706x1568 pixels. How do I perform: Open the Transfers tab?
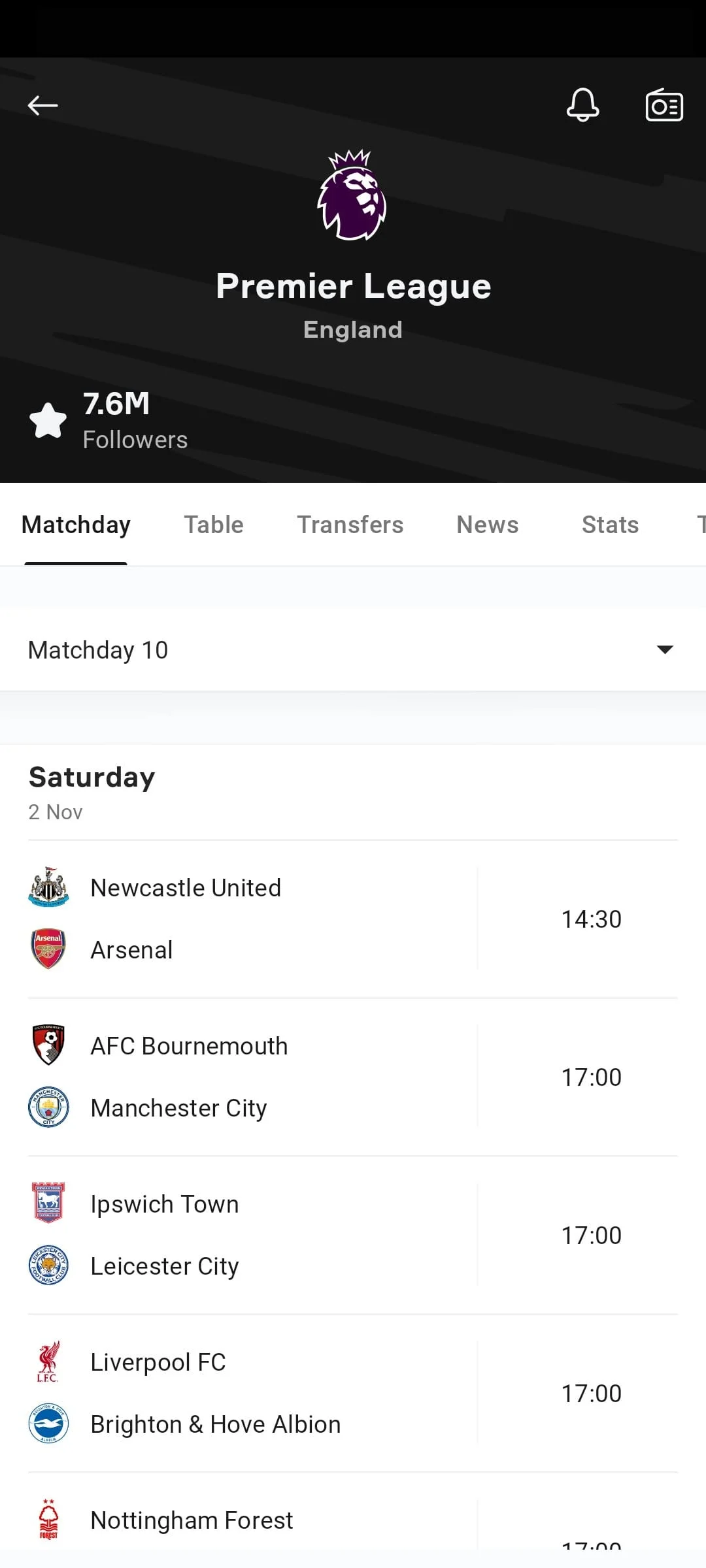click(350, 524)
